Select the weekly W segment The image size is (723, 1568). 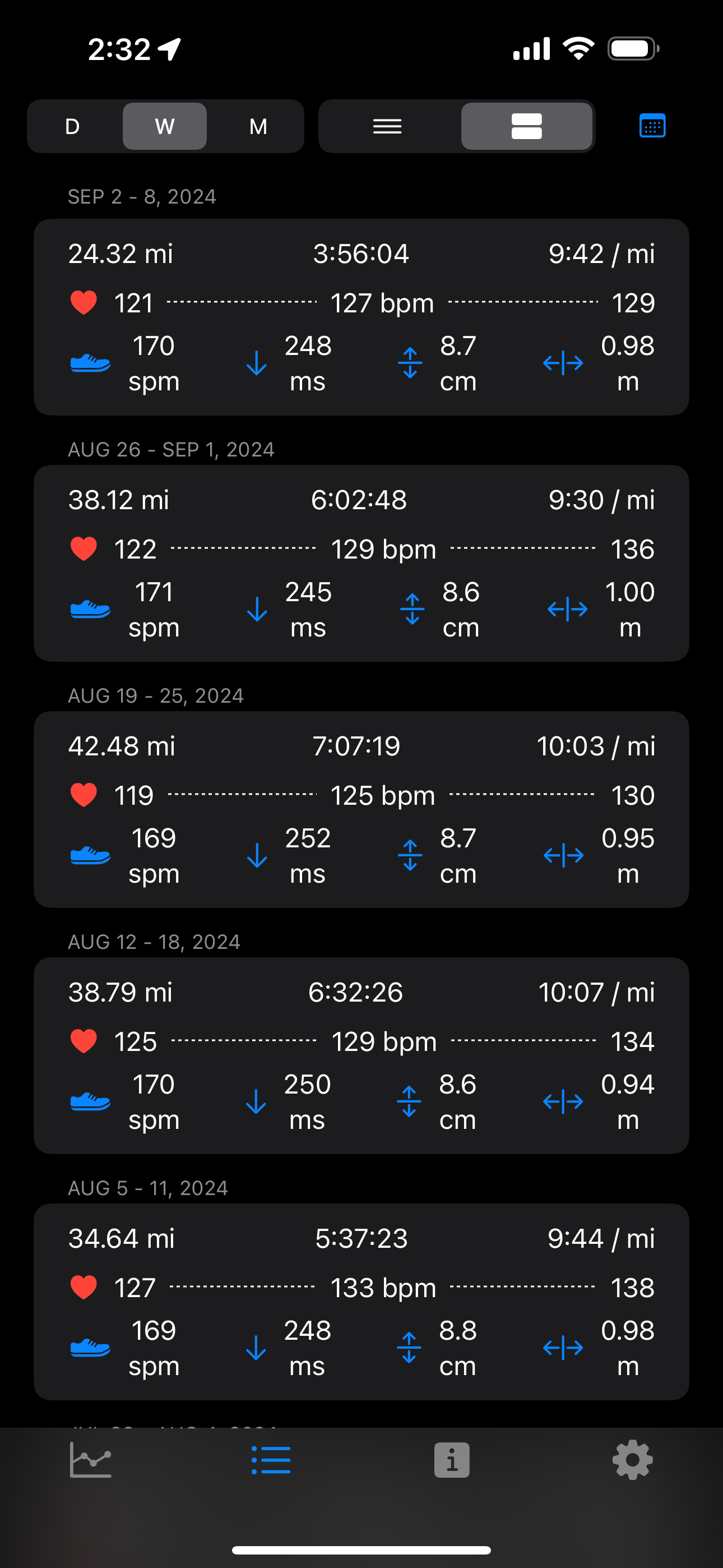tap(165, 127)
